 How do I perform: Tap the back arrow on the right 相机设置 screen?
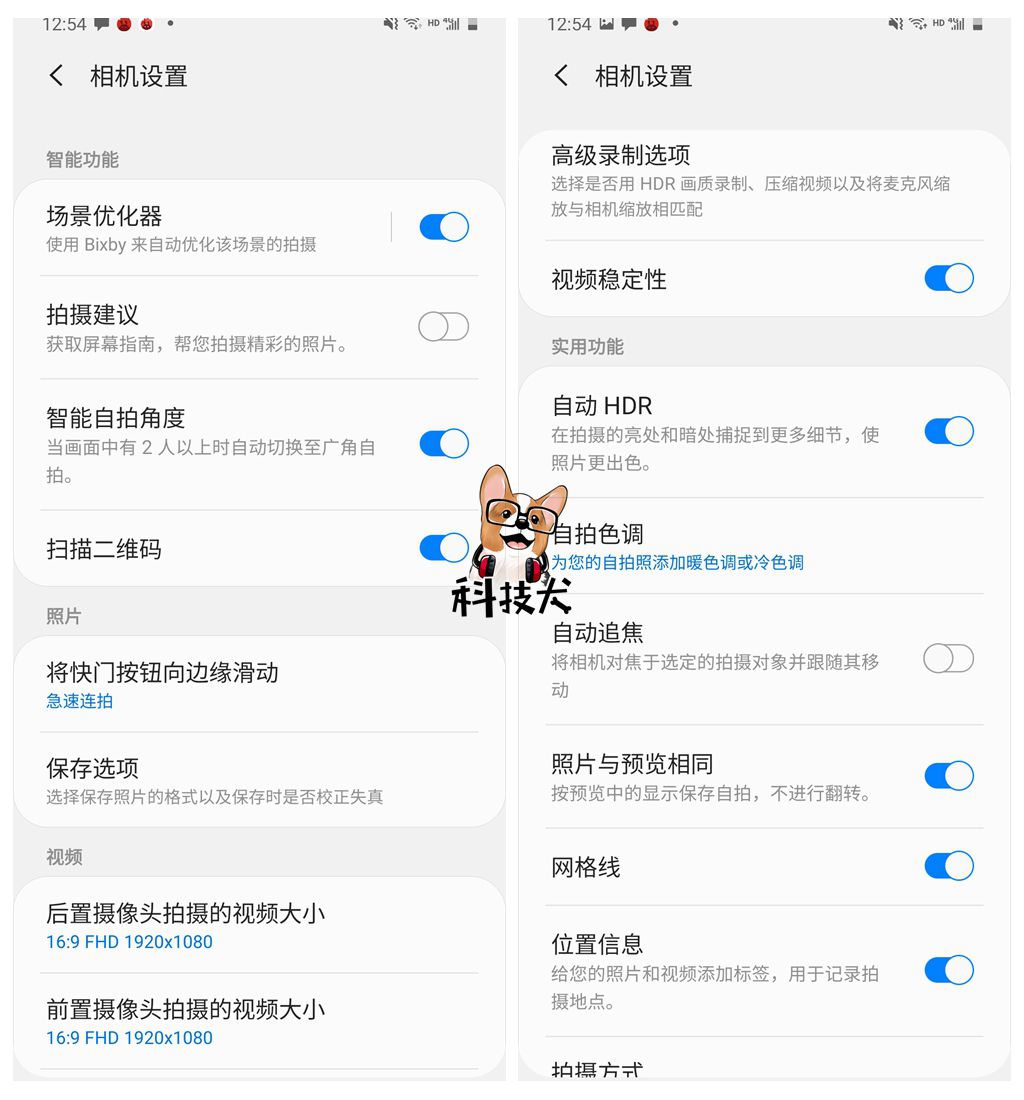pyautogui.click(x=563, y=76)
